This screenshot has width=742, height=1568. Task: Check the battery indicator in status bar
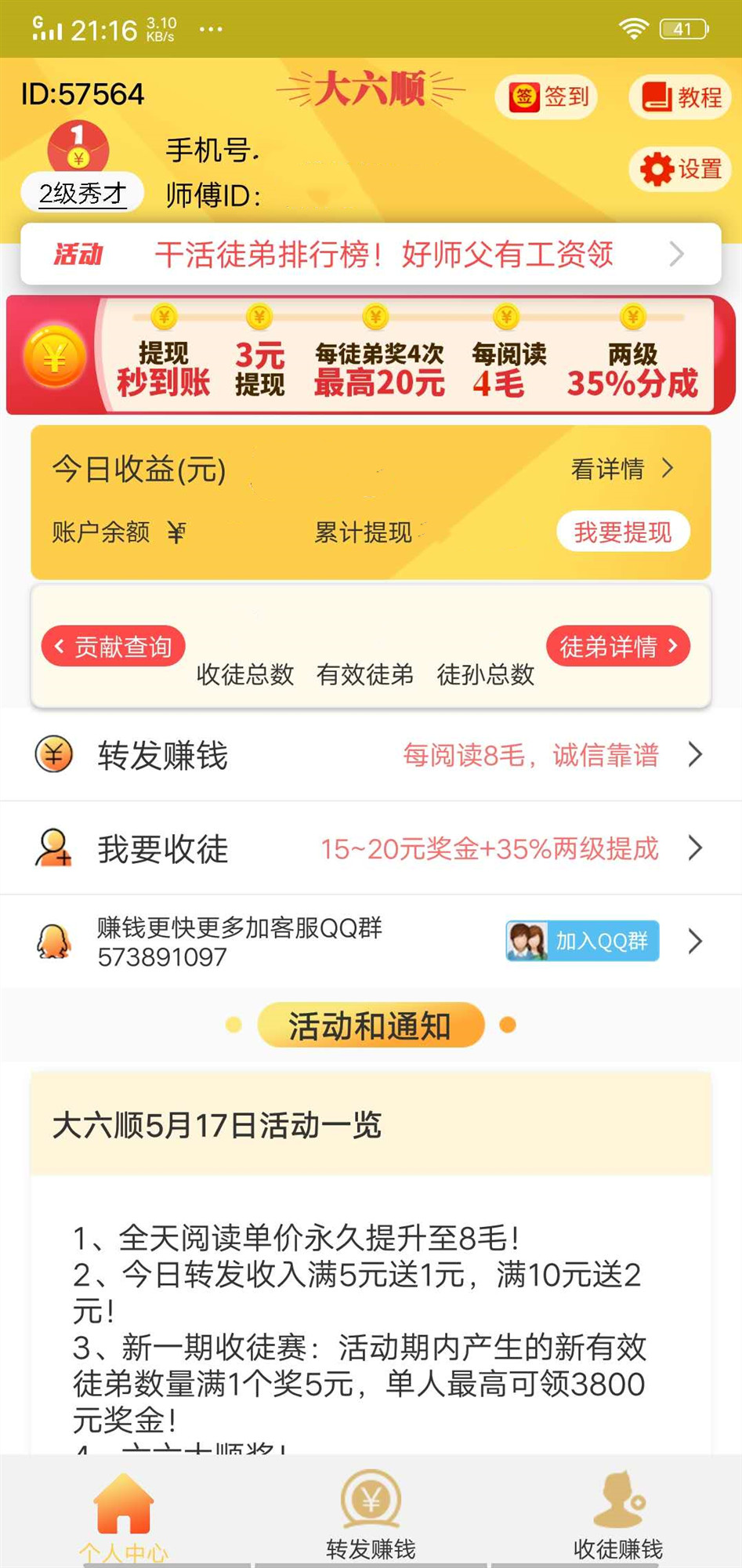tap(682, 28)
